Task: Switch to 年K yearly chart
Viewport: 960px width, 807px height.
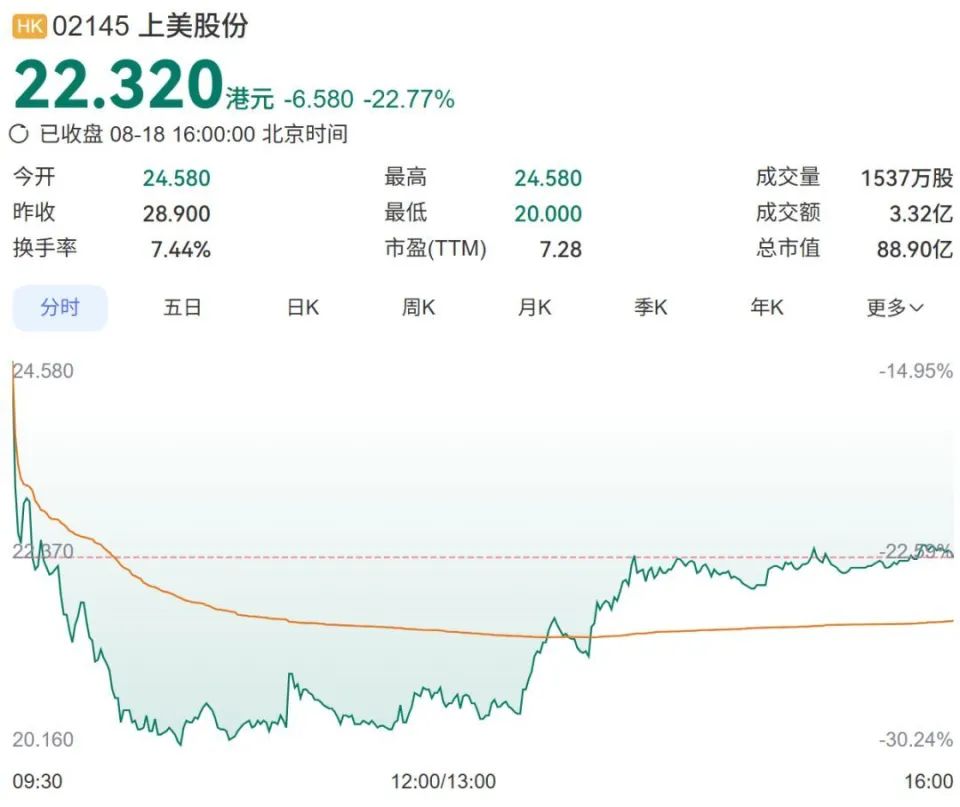Action: (767, 307)
